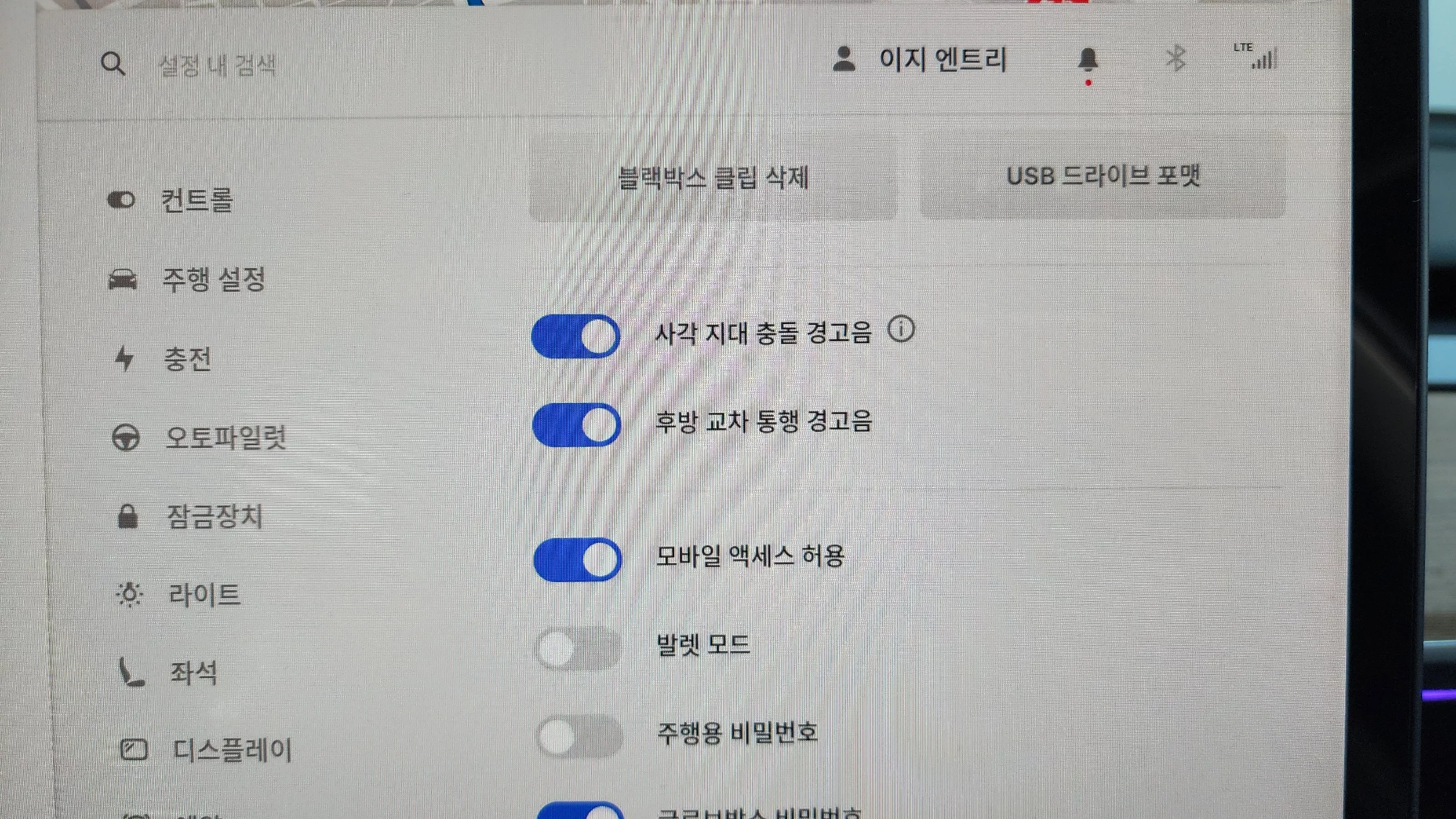
Task: Go to 충전 settings
Action: [x=187, y=360]
